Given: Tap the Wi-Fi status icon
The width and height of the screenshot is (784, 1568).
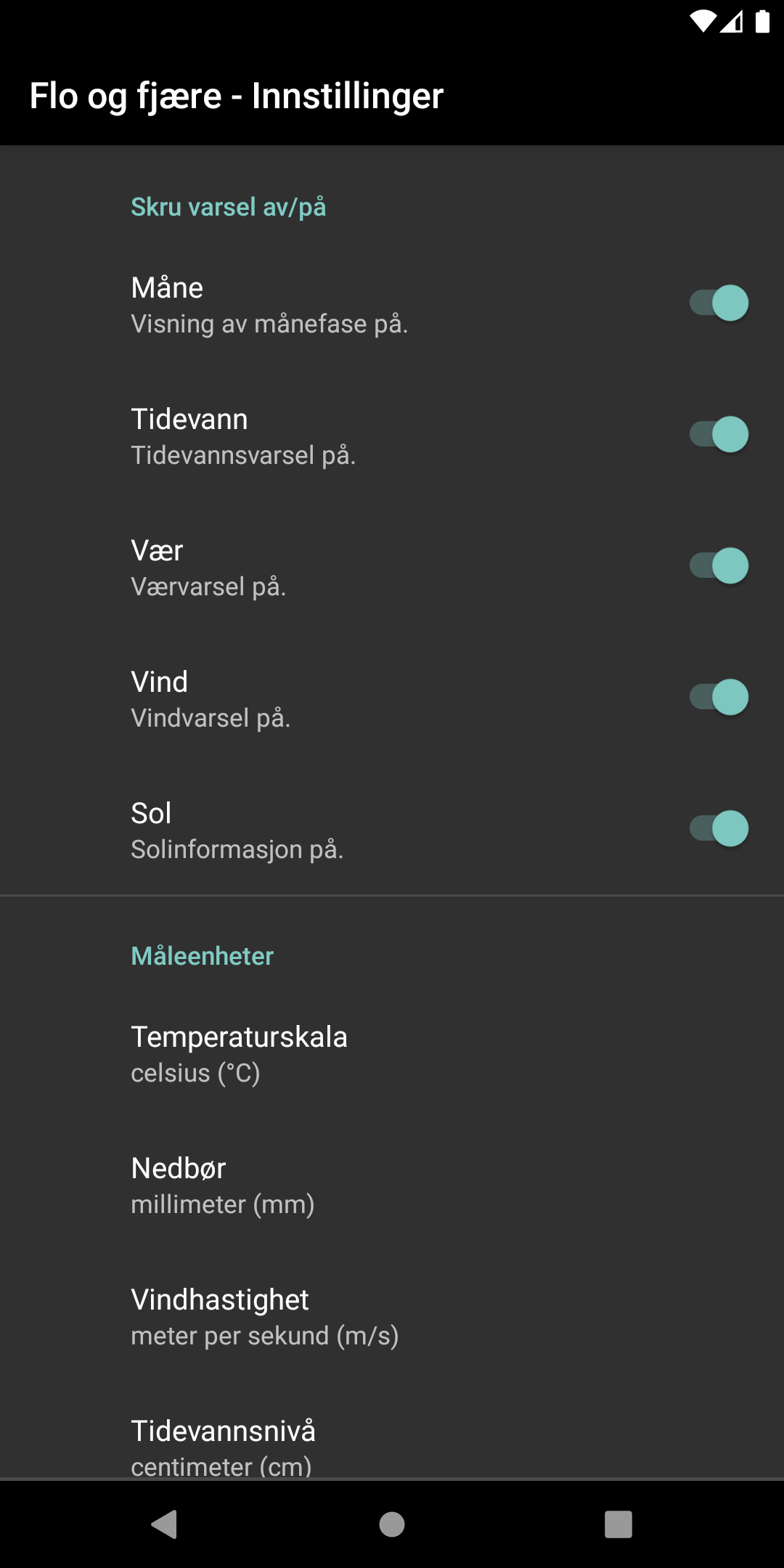Looking at the screenshot, I should click(703, 22).
